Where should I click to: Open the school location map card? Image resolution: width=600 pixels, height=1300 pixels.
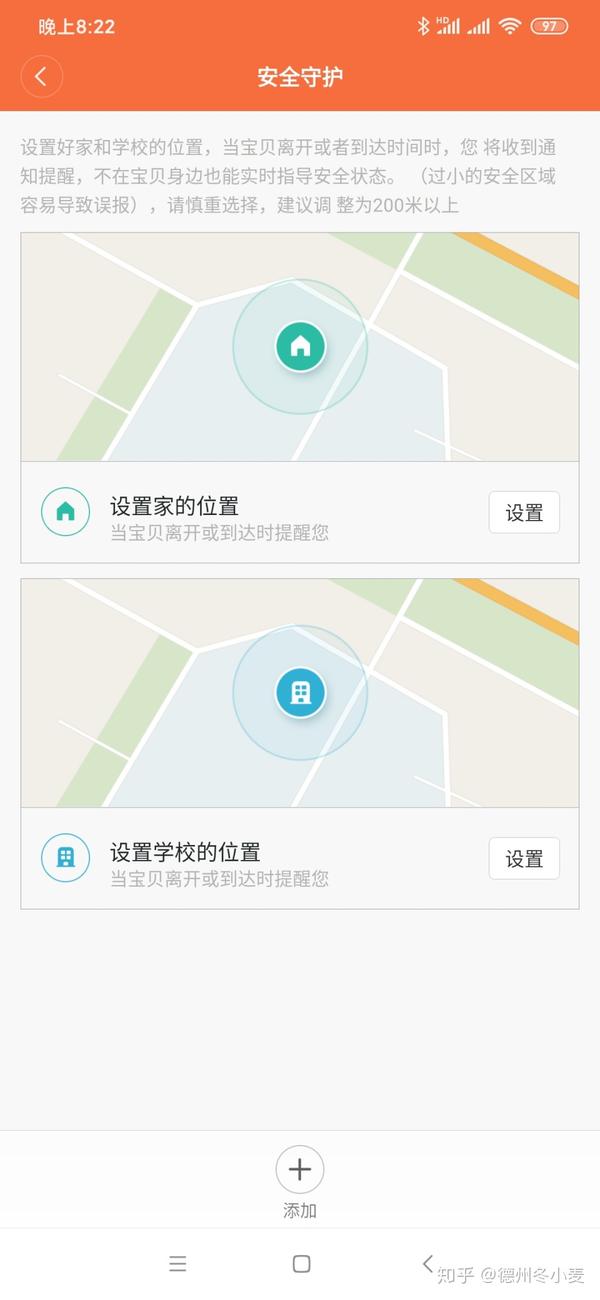tap(300, 693)
